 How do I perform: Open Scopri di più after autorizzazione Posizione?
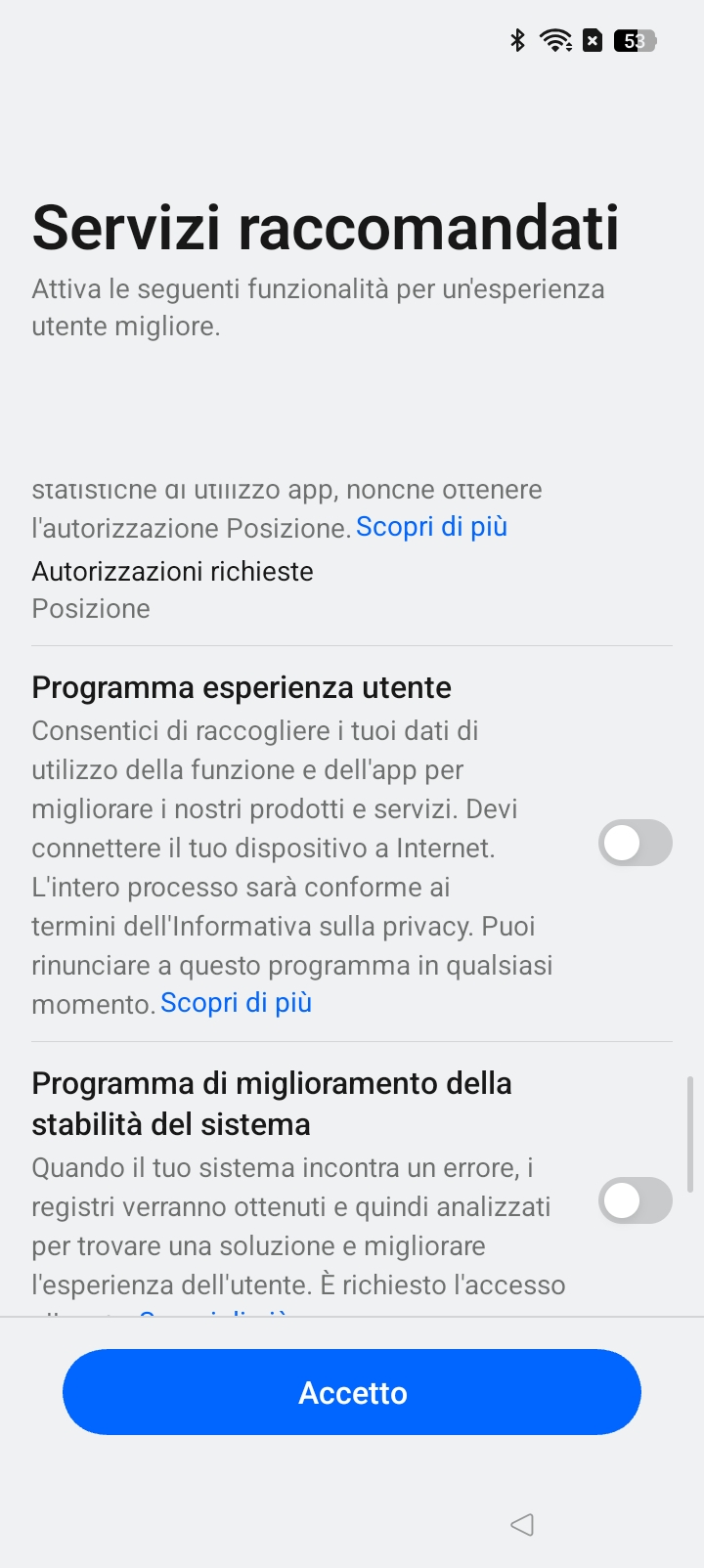pos(431,527)
